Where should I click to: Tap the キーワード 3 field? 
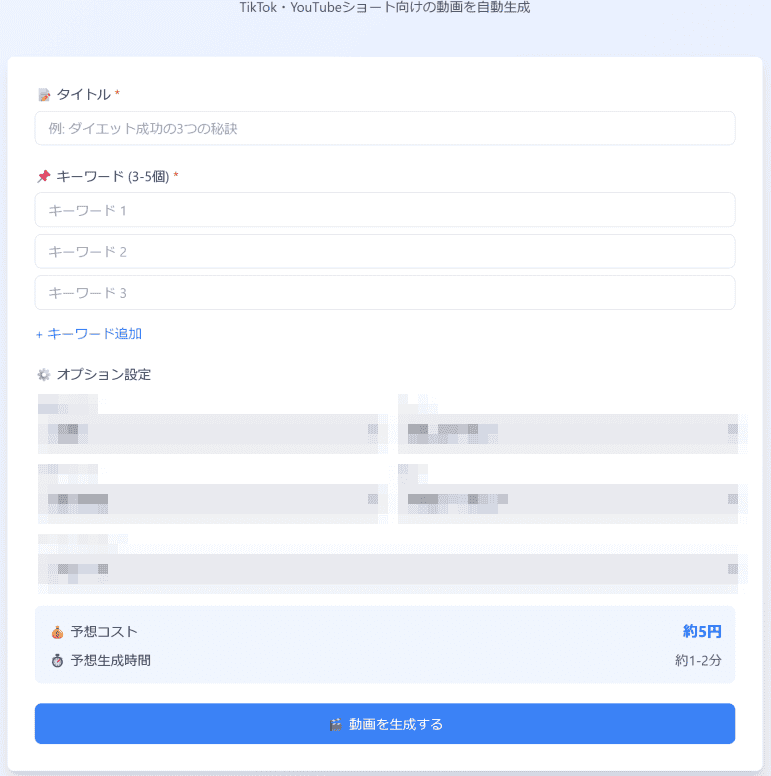pyautogui.click(x=385, y=292)
